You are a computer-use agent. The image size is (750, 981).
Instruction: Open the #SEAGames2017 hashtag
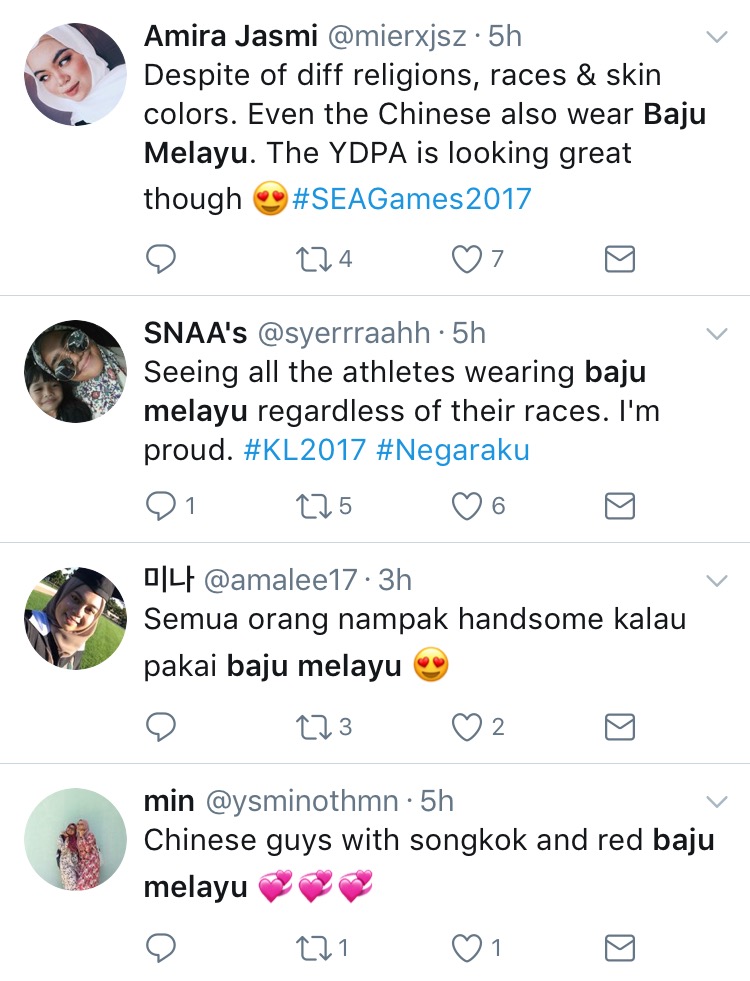pos(411,199)
